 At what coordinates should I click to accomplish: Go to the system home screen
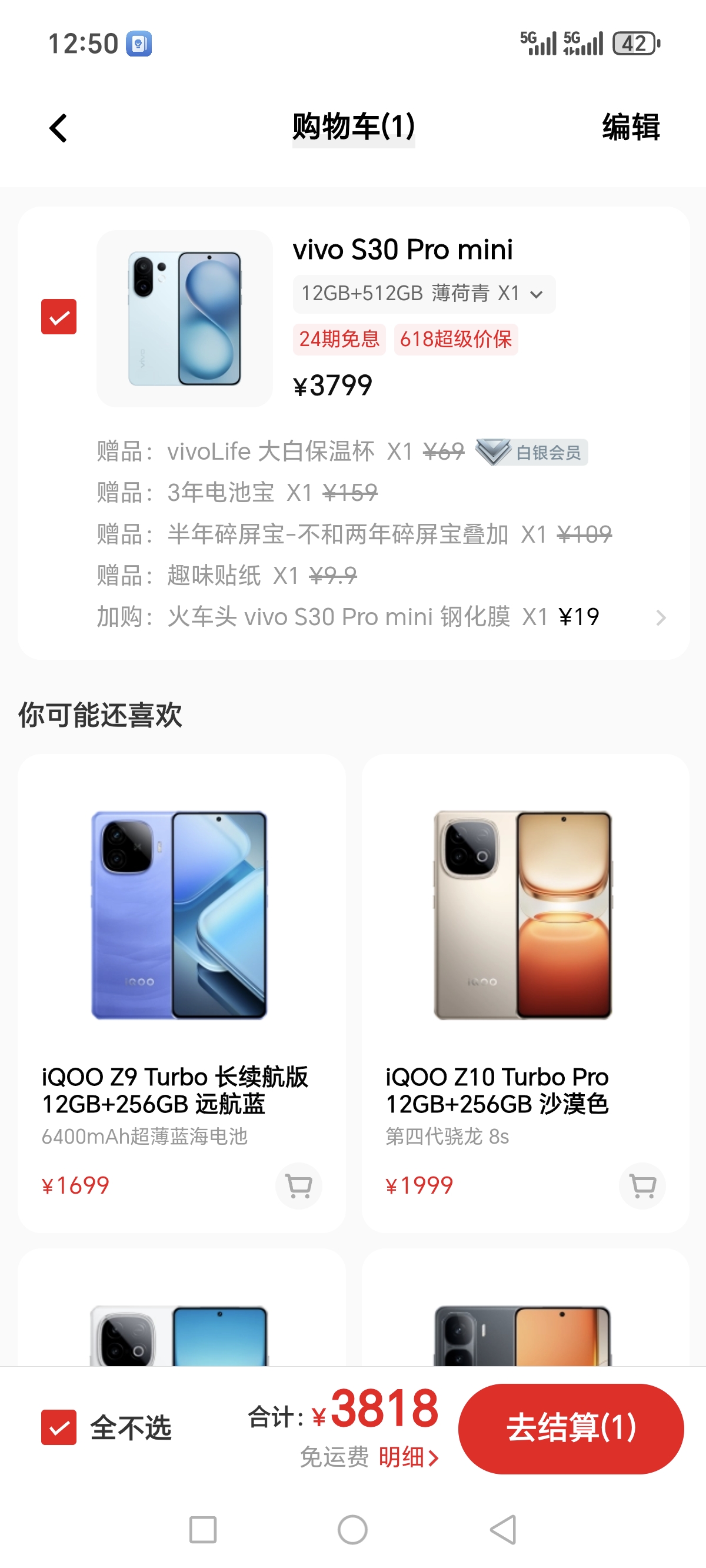click(x=352, y=1530)
